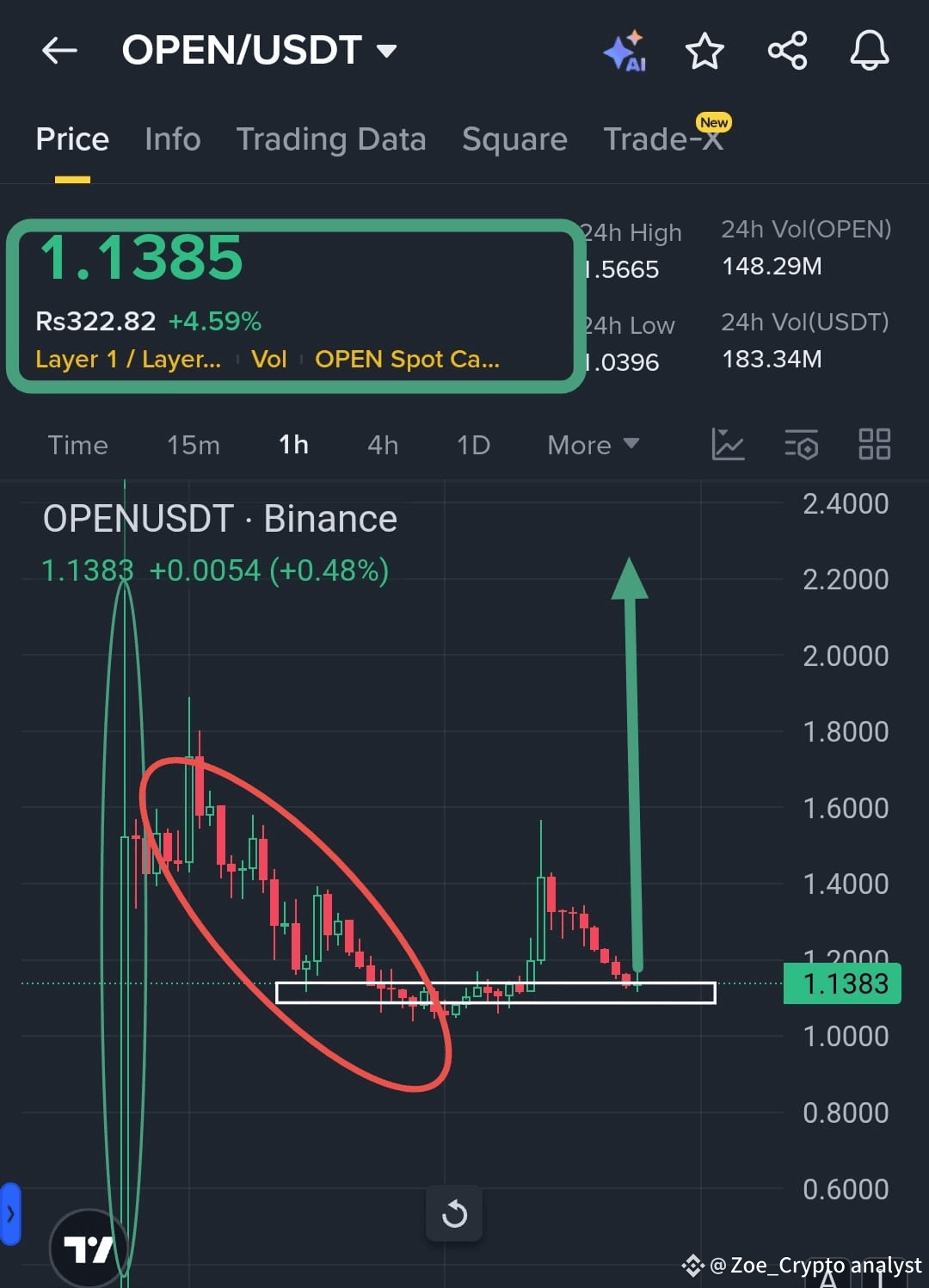
Task: Switch to the Info tab
Action: (172, 139)
